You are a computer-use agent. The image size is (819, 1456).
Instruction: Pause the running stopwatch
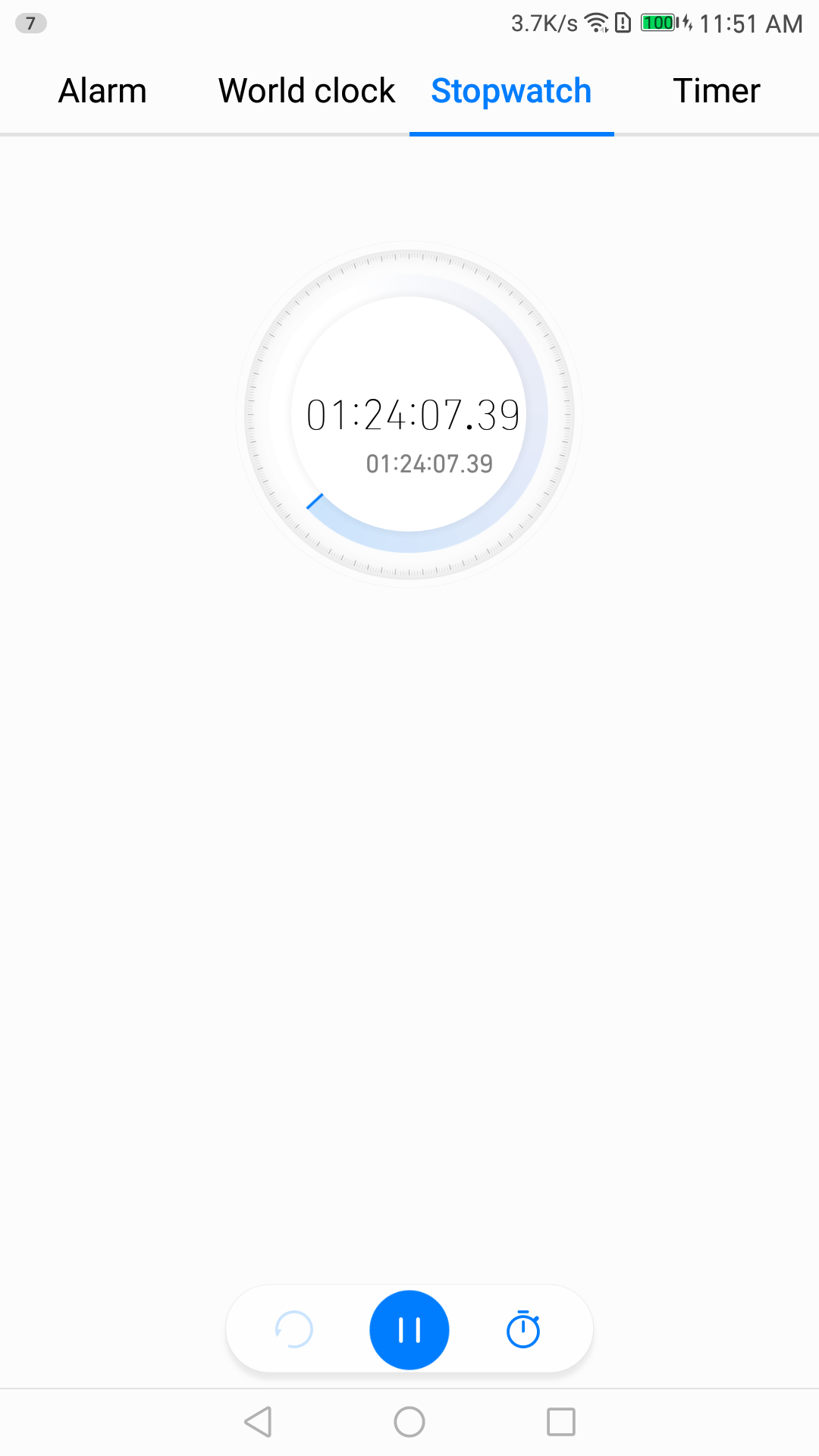pos(409,1329)
